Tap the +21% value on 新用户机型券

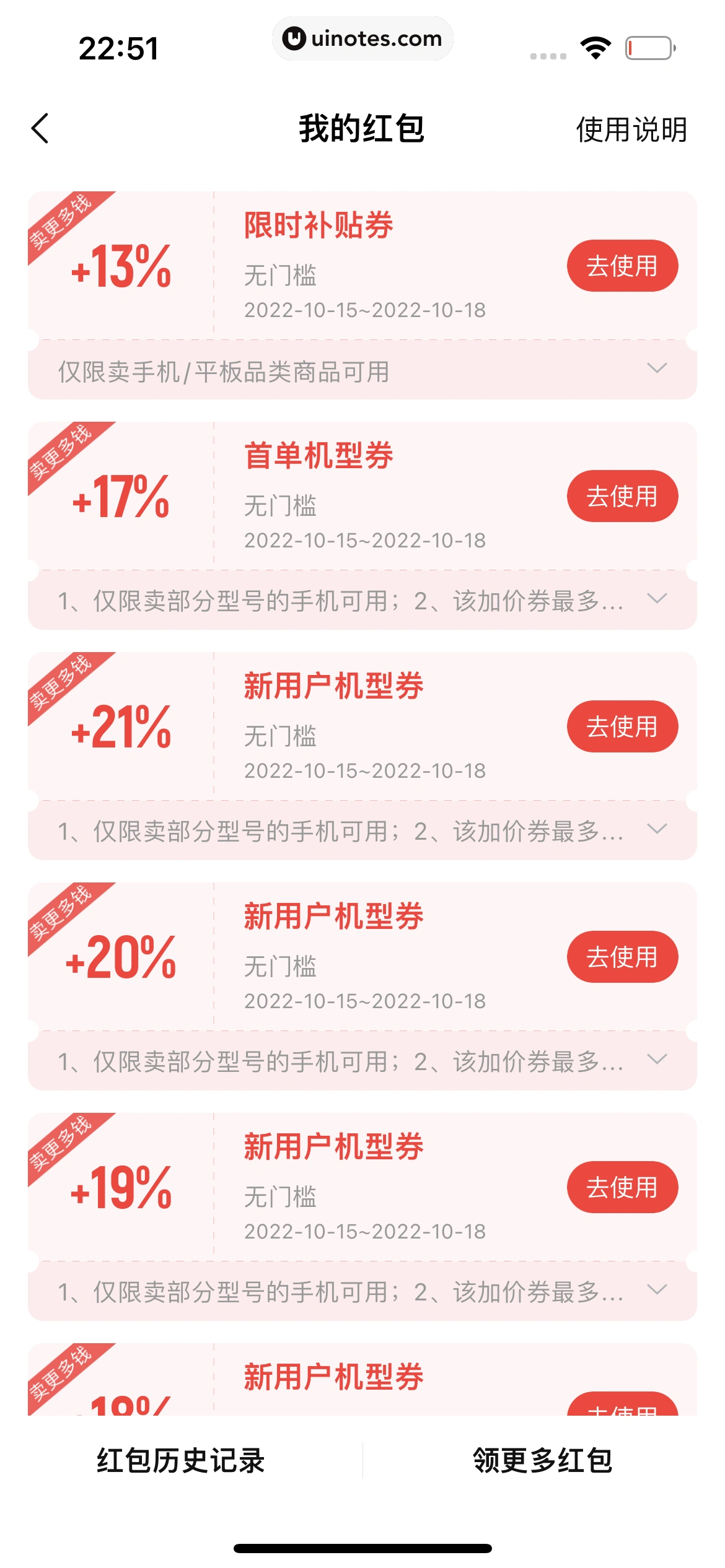(x=121, y=728)
